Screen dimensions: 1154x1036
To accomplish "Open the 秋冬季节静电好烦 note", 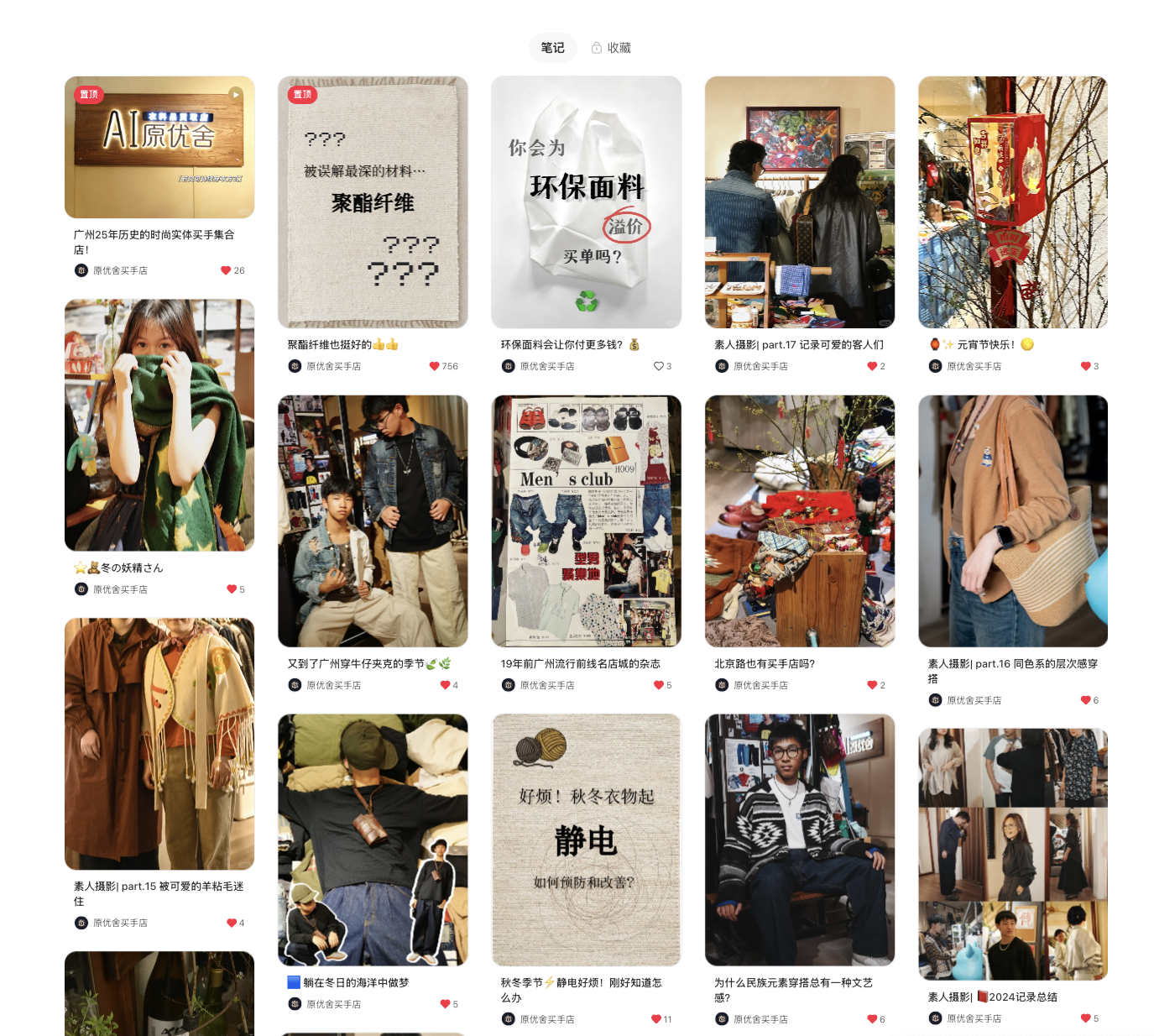I will click(x=586, y=840).
